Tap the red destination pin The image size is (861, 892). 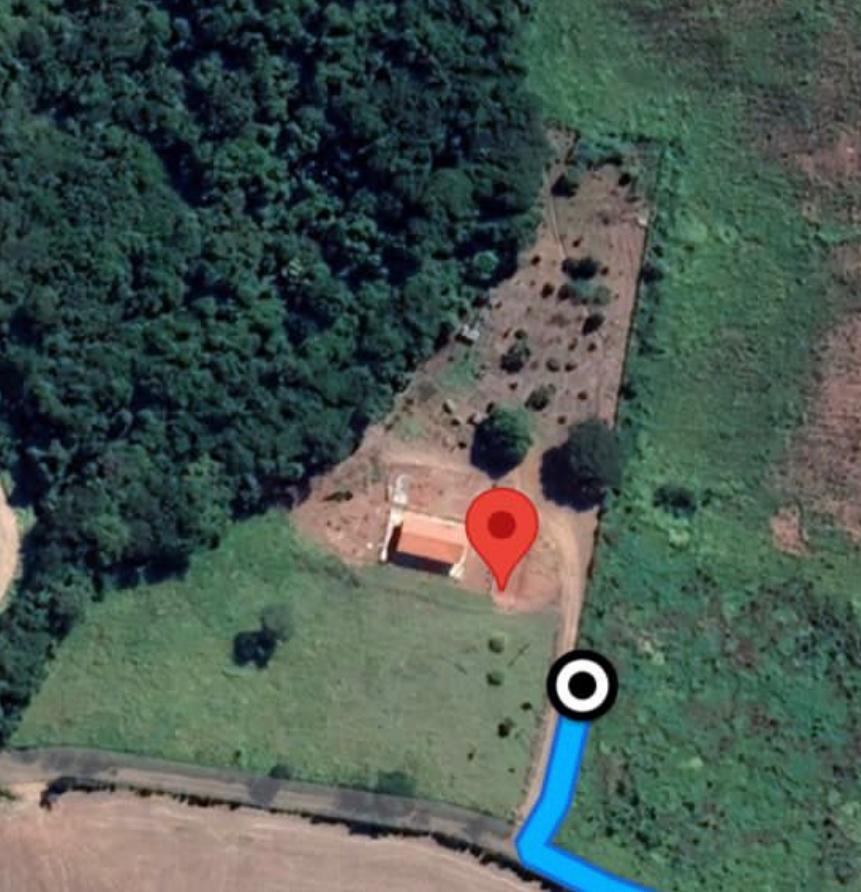(x=502, y=527)
